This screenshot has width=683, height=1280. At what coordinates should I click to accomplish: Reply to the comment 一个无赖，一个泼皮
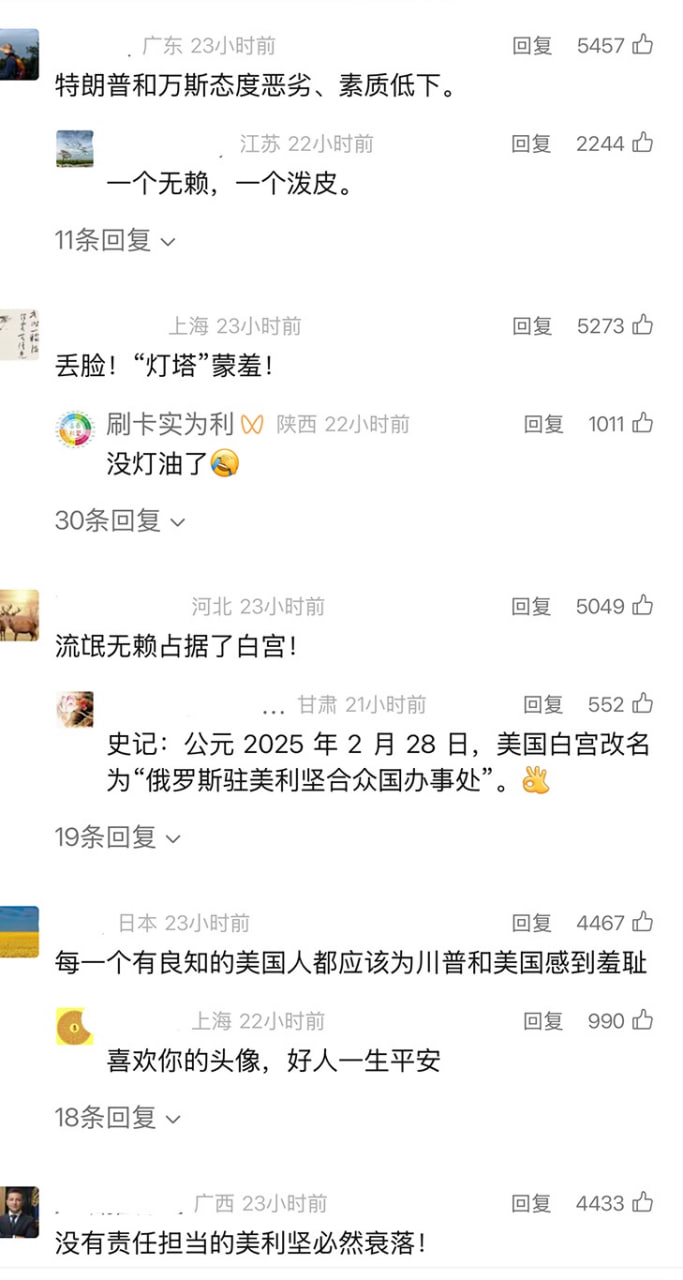(x=531, y=144)
